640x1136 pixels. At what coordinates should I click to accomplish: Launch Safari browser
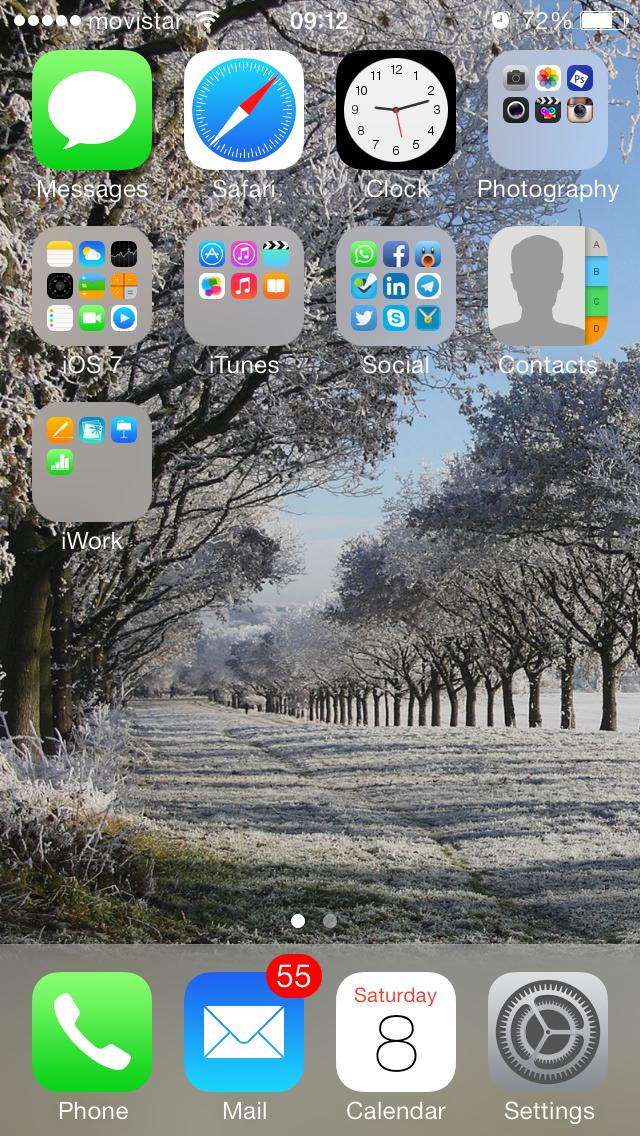[244, 110]
